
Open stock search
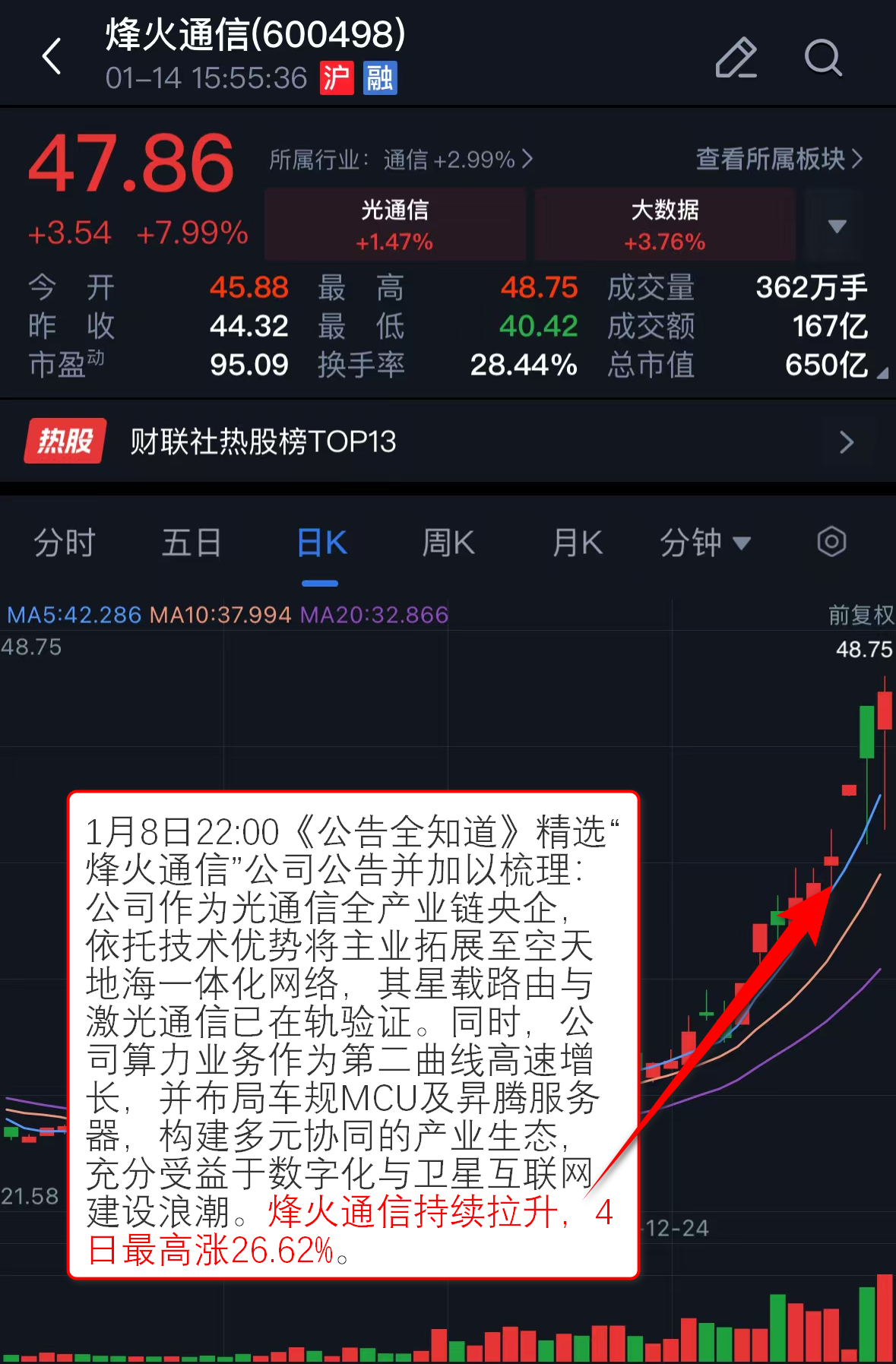823,58
